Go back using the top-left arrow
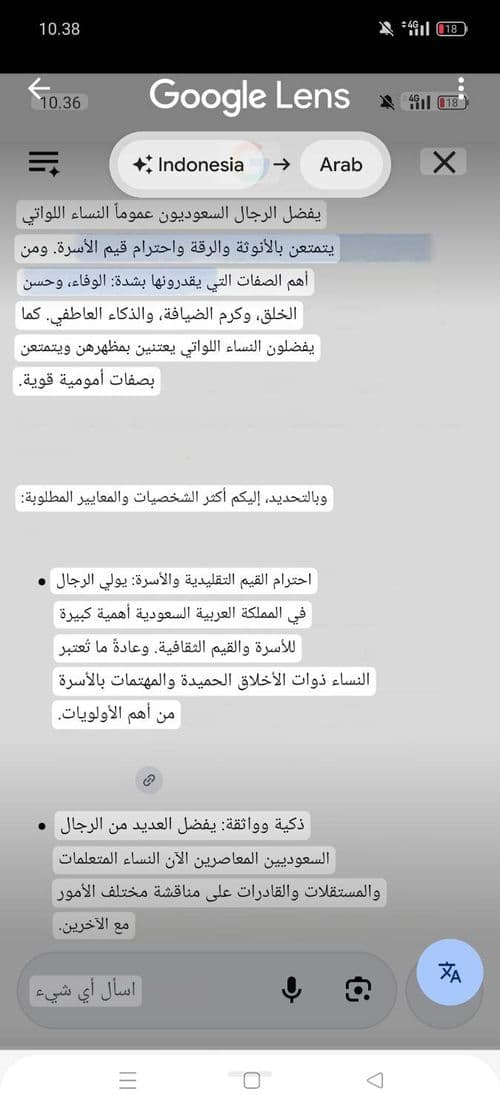The height and width of the screenshot is (1111, 500). [x=39, y=88]
